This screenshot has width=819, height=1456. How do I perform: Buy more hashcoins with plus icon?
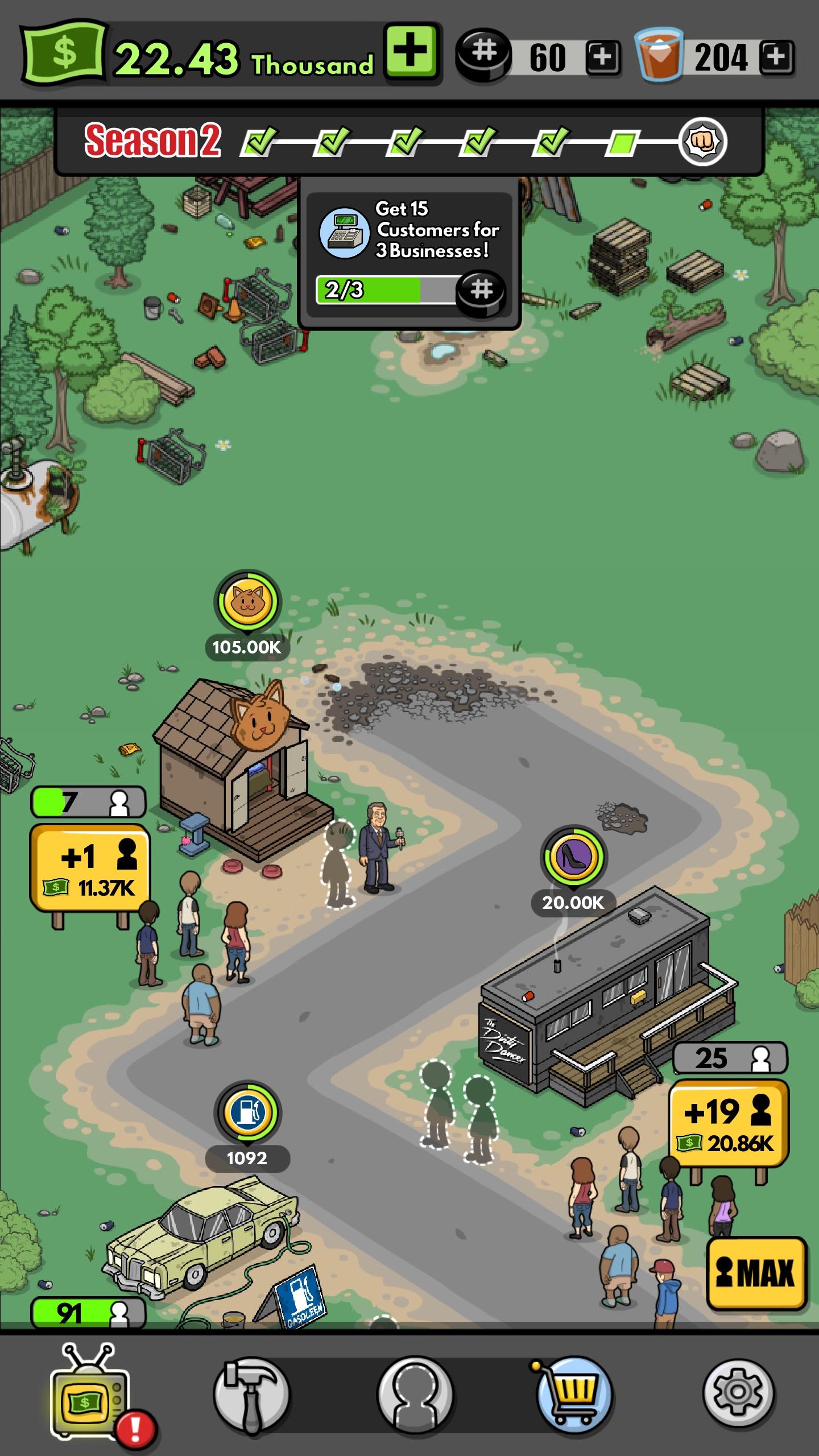[x=602, y=57]
